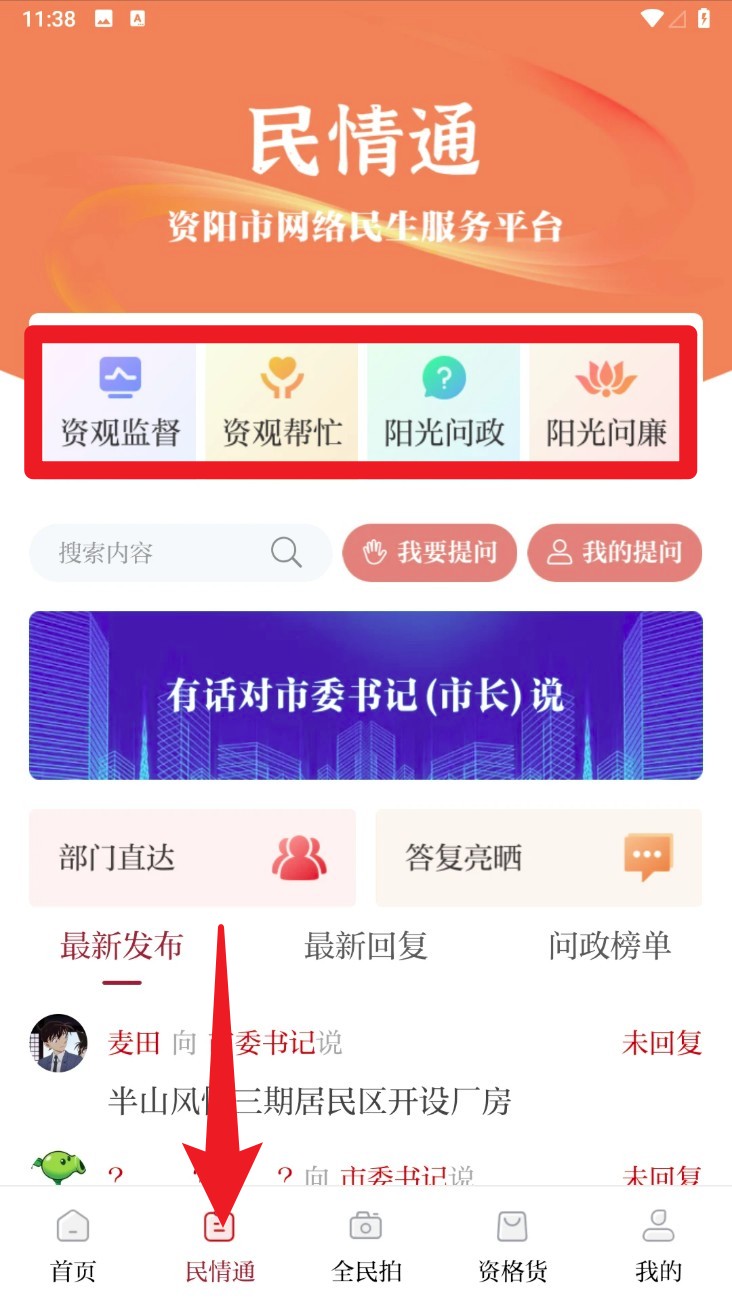Select the 最新发布 tab

pos(122,946)
